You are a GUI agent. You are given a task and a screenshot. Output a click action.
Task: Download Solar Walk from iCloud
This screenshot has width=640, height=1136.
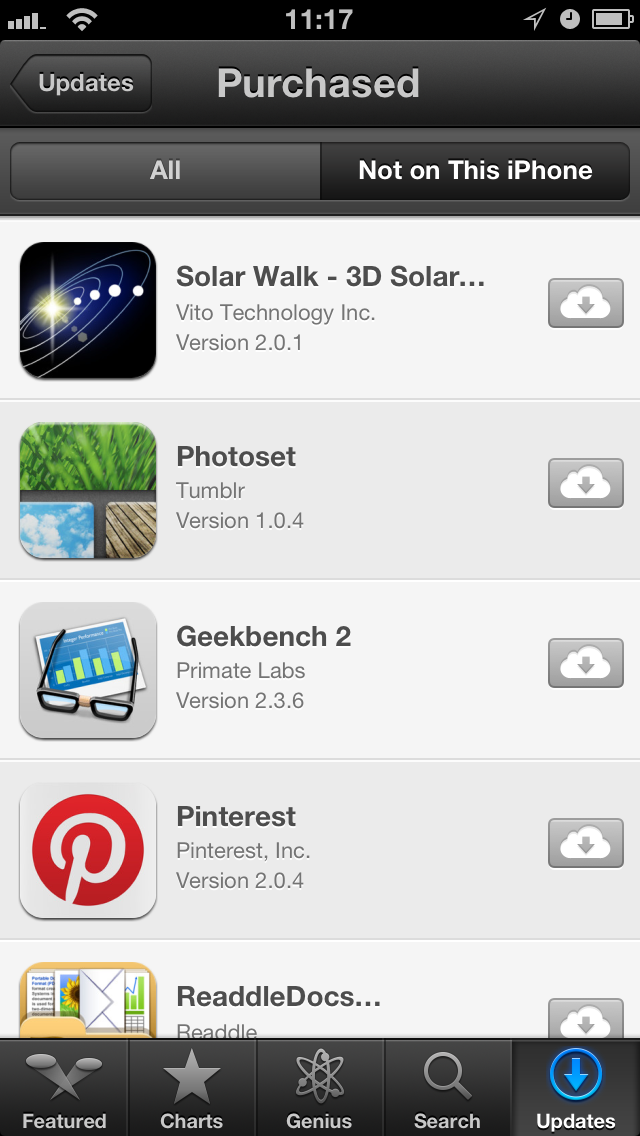[x=586, y=303]
